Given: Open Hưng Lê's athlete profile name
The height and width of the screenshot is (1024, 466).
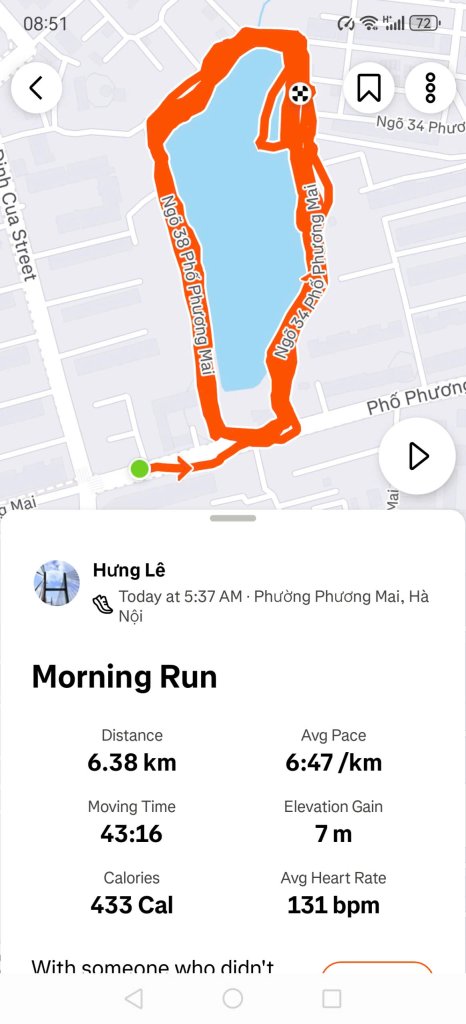Looking at the screenshot, I should pyautogui.click(x=129, y=570).
